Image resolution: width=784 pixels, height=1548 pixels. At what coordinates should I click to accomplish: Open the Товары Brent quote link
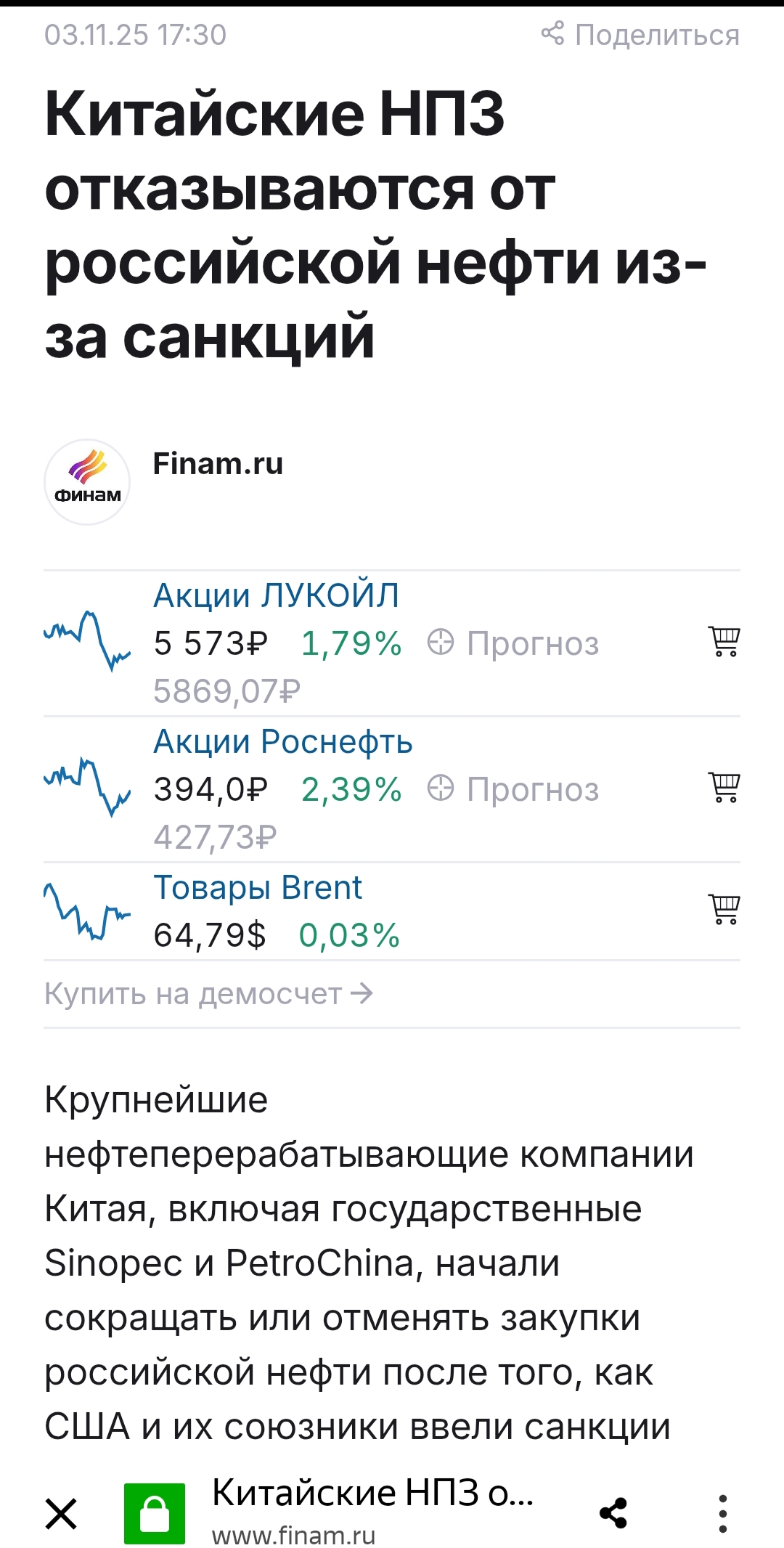[258, 888]
